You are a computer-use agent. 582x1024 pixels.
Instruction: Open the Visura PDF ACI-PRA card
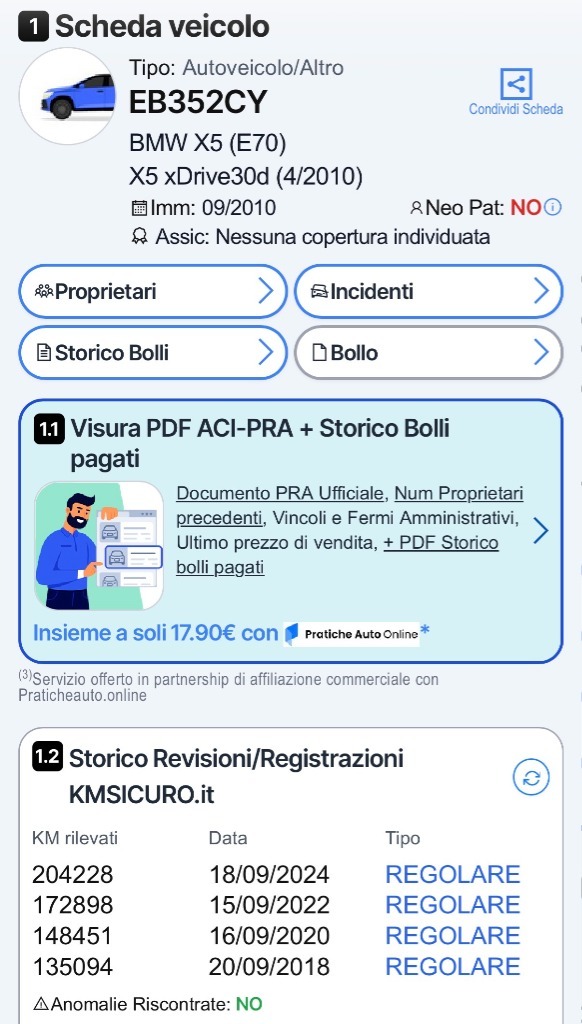point(291,531)
